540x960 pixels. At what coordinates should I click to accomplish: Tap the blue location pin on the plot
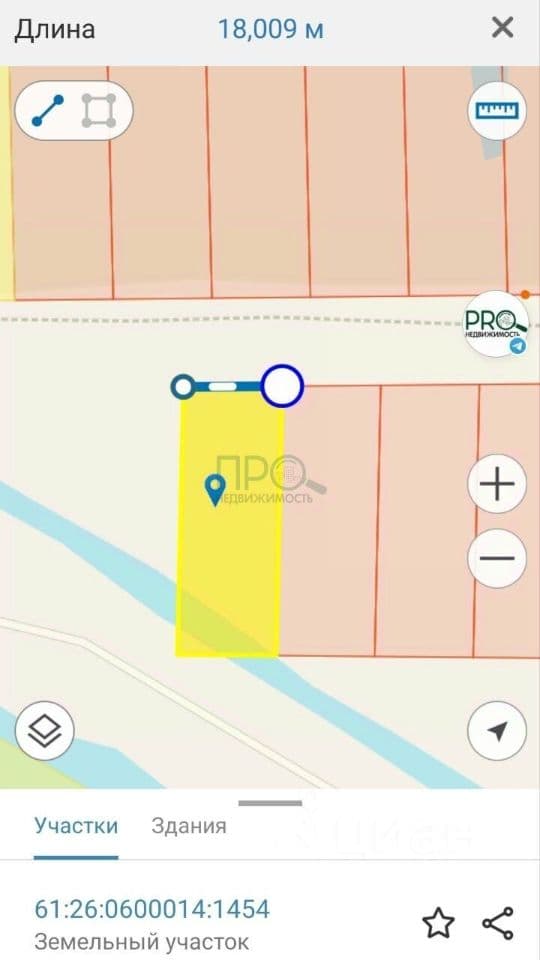coord(214,490)
